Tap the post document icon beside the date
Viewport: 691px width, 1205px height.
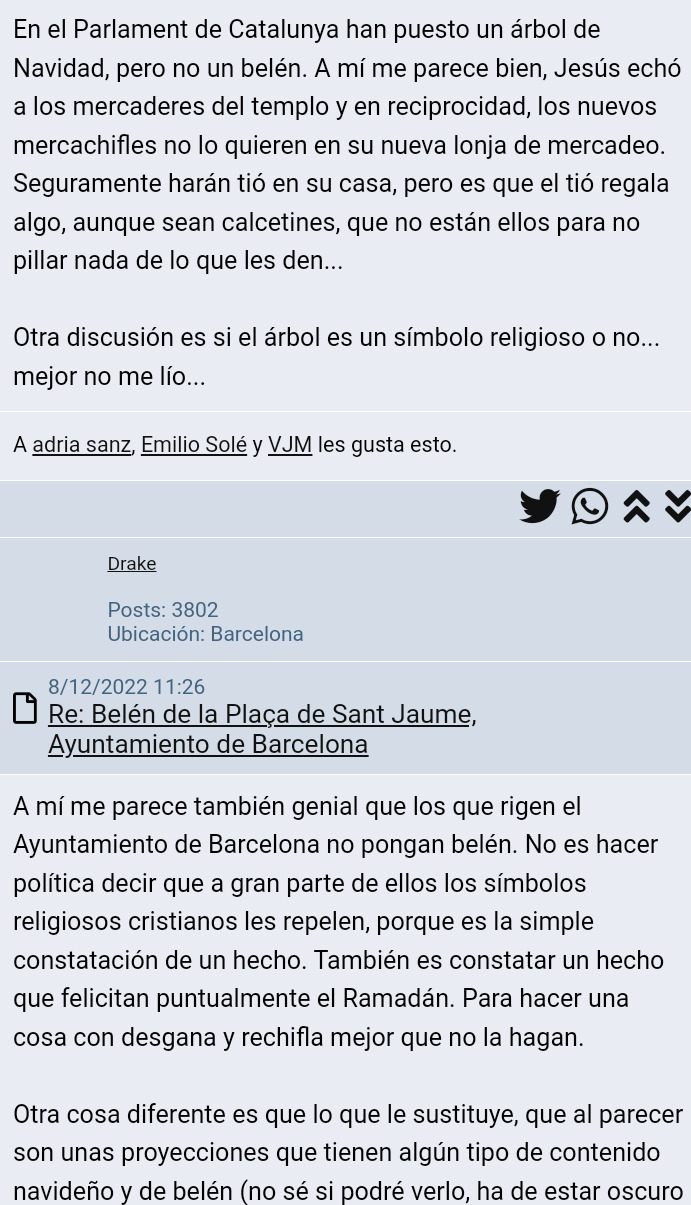[25, 707]
